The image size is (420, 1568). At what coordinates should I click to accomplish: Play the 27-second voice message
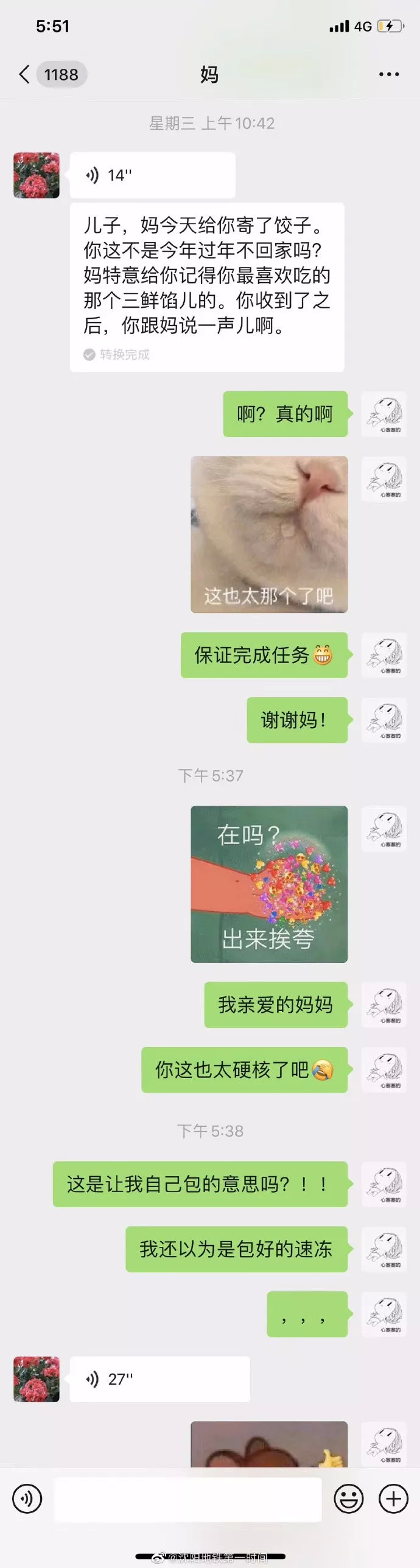tap(159, 1379)
